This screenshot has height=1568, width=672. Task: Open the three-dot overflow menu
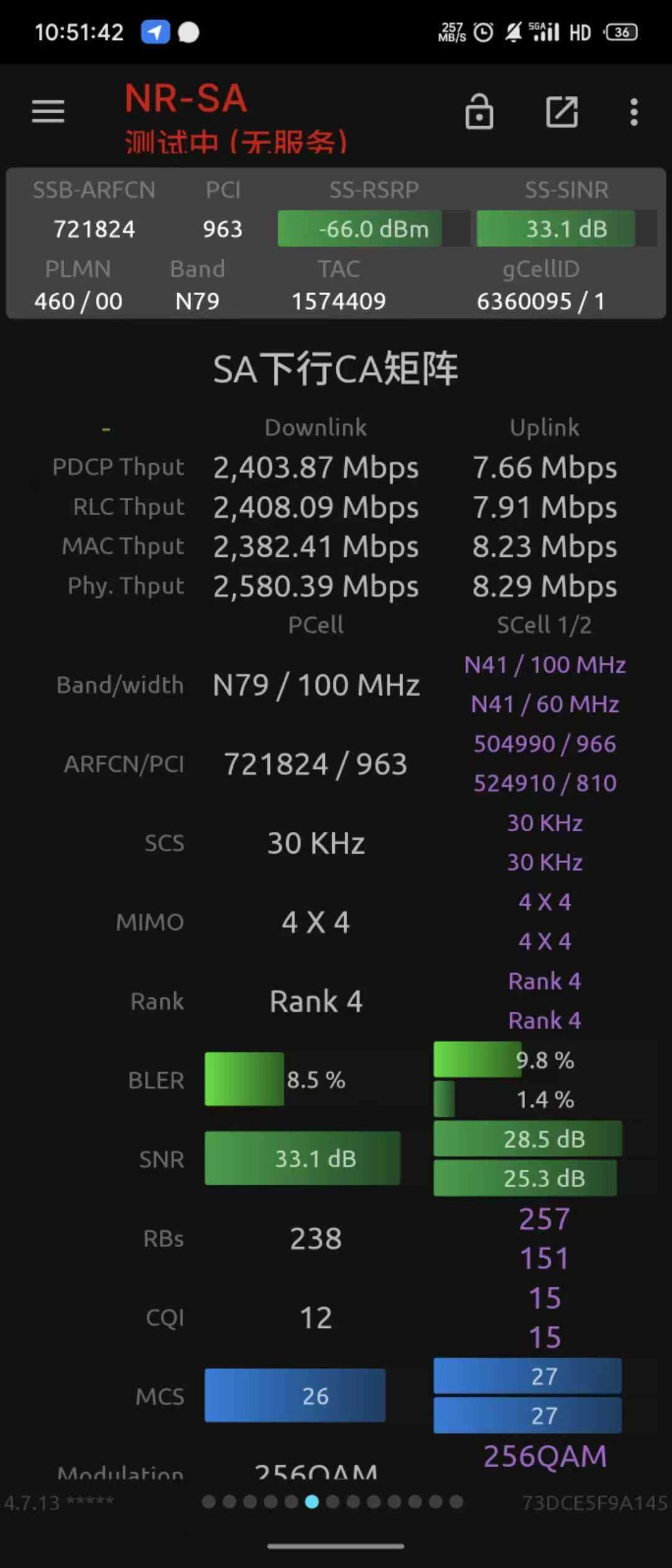[x=633, y=112]
